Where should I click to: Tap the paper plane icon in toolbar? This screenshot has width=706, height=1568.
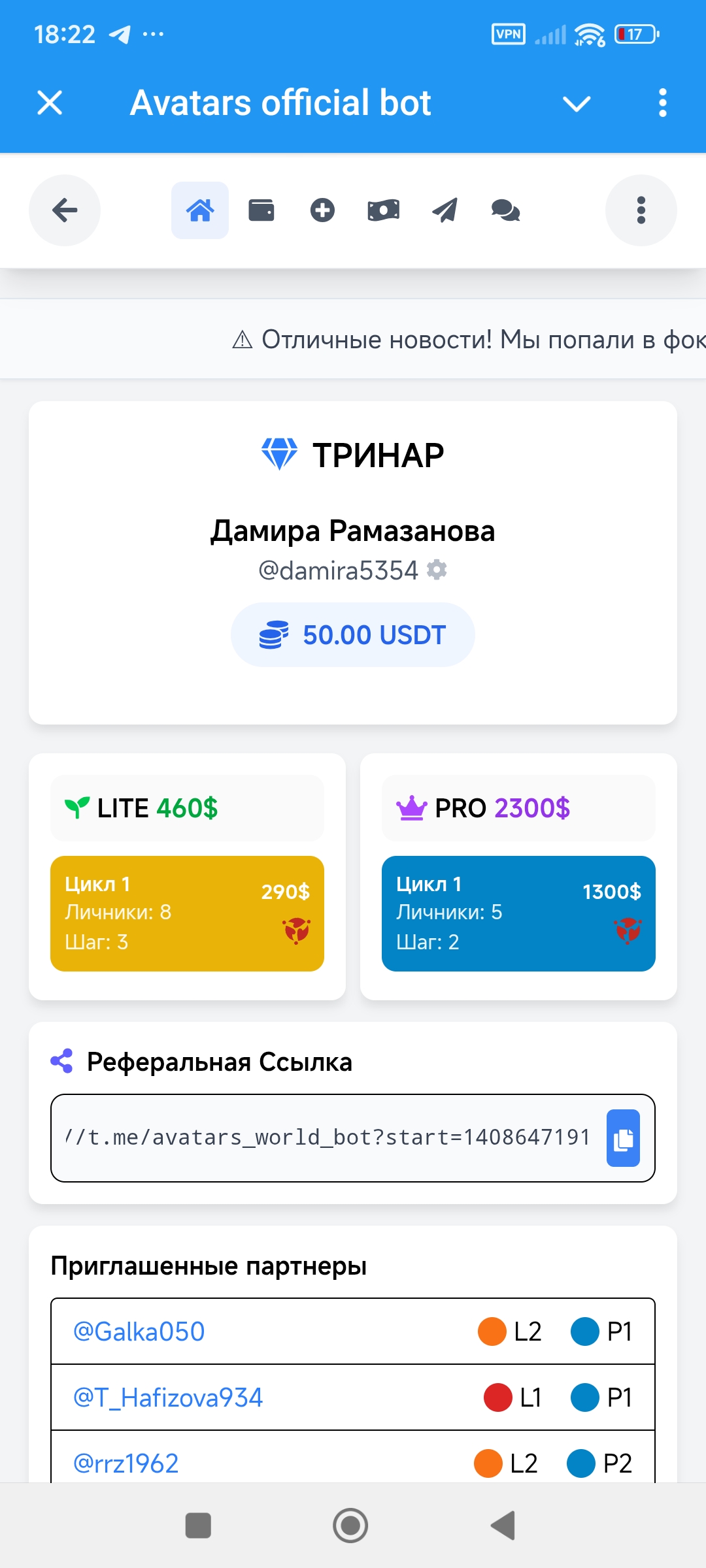[445, 210]
